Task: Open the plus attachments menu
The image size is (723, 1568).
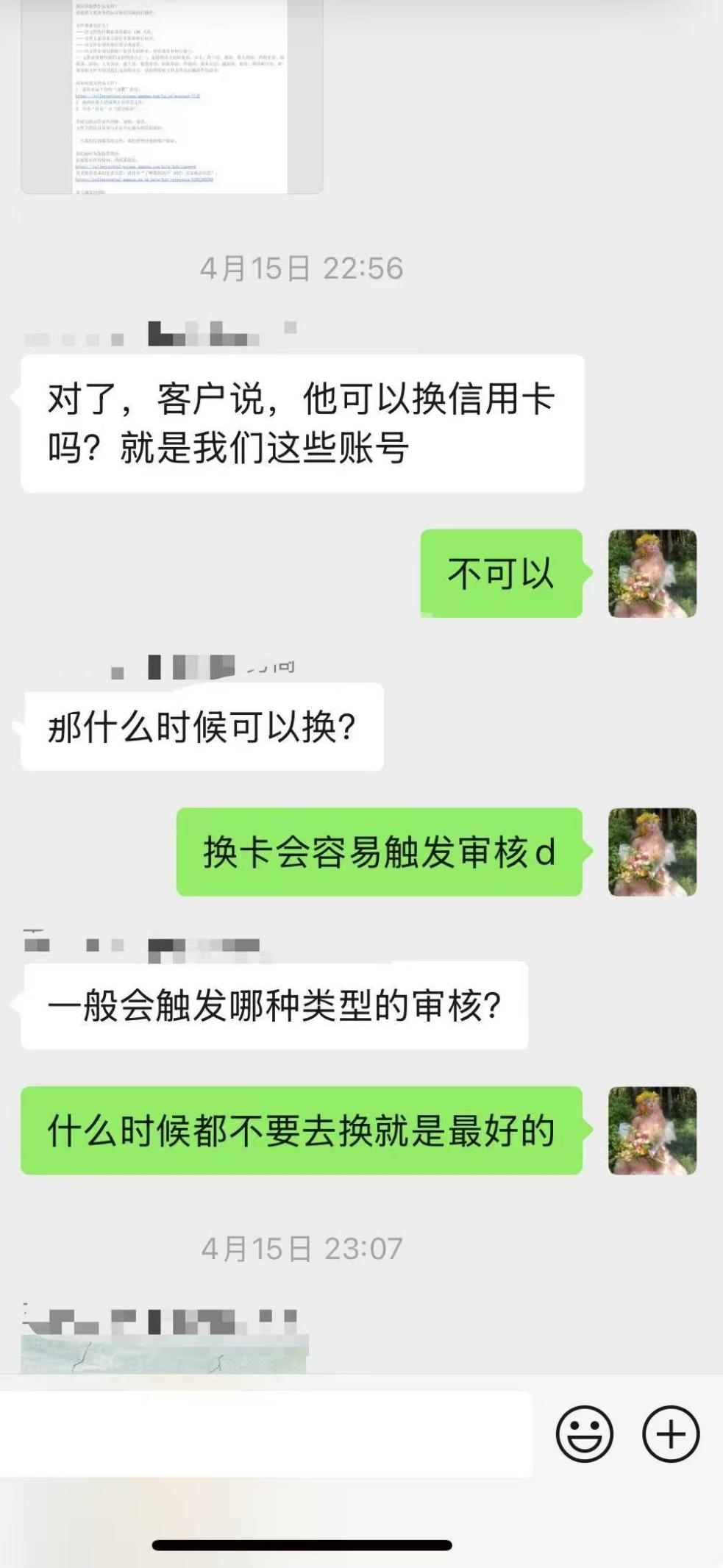Action: [x=670, y=1433]
